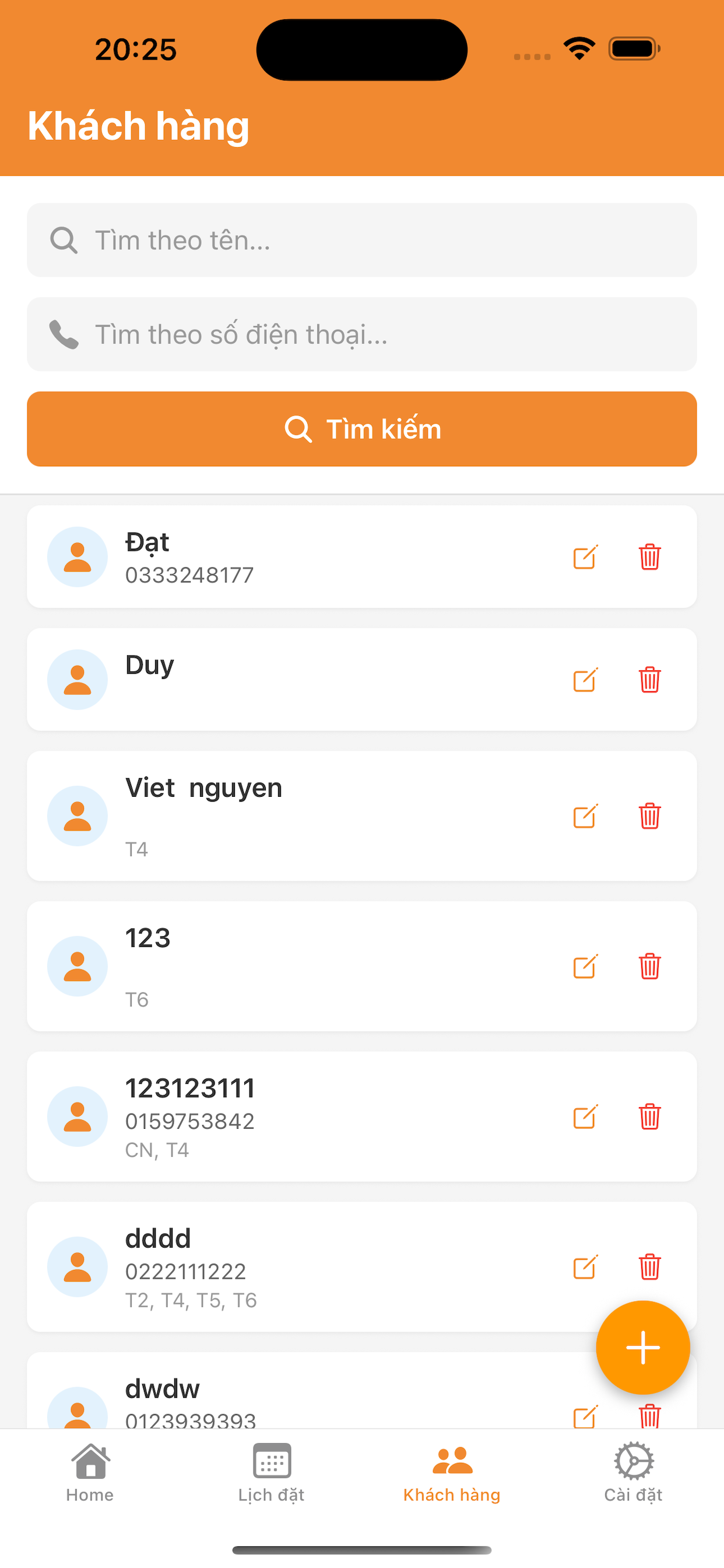Edit customer dwdw's information

(x=585, y=1416)
